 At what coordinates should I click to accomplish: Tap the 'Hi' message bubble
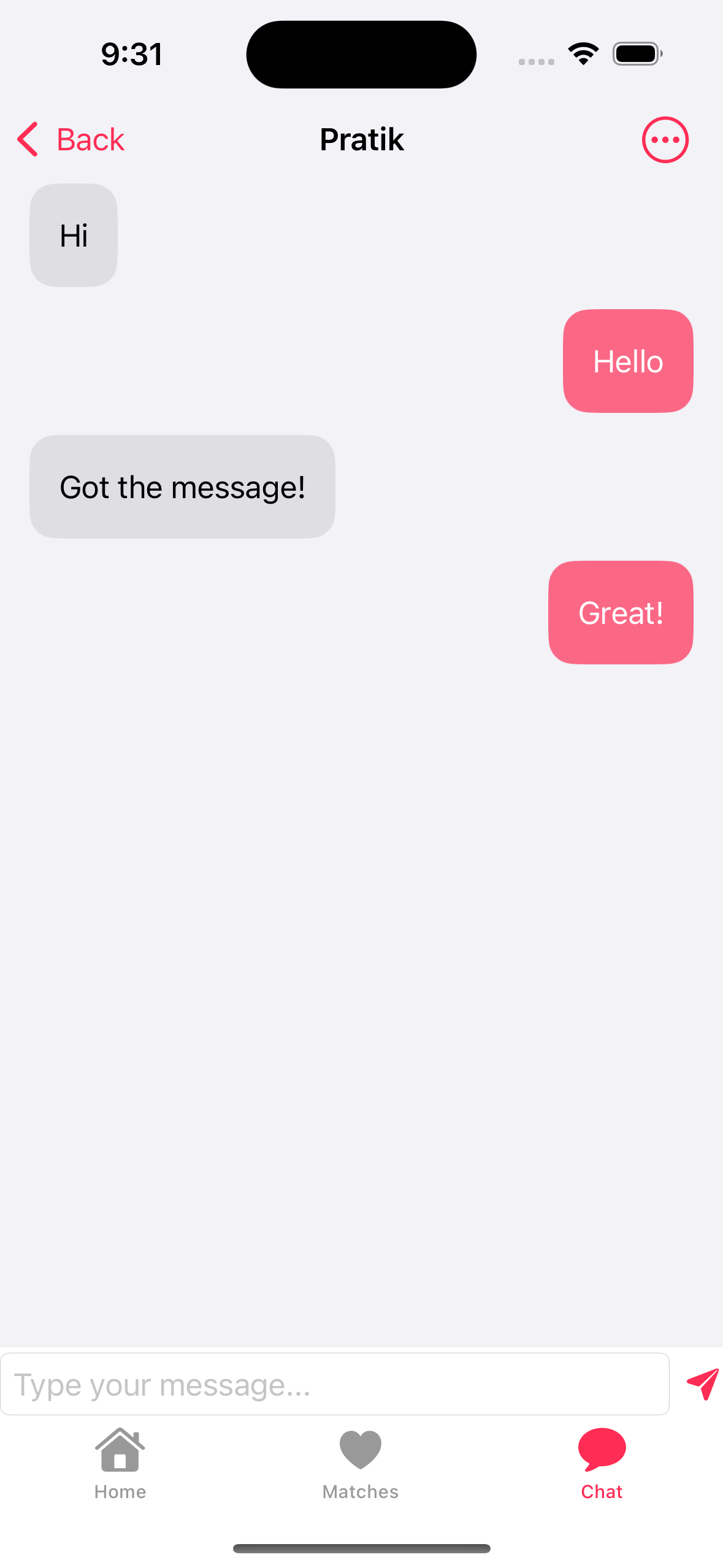(x=73, y=236)
